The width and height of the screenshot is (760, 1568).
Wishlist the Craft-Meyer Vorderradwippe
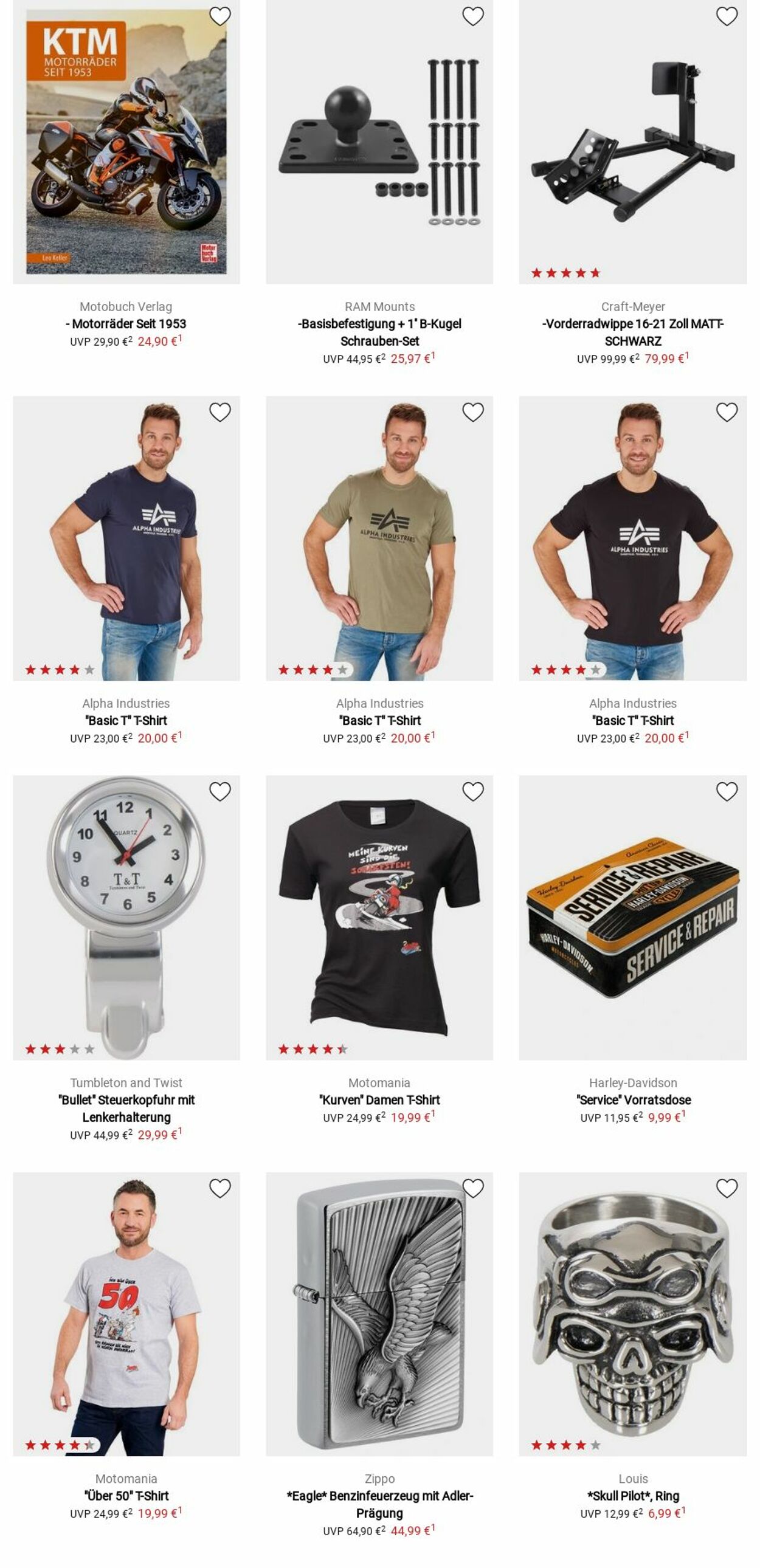click(726, 16)
